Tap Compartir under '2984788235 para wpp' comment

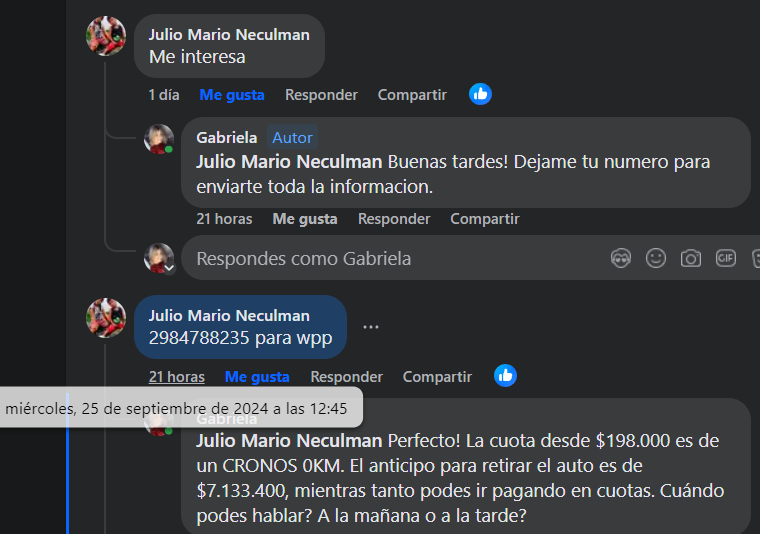click(437, 377)
